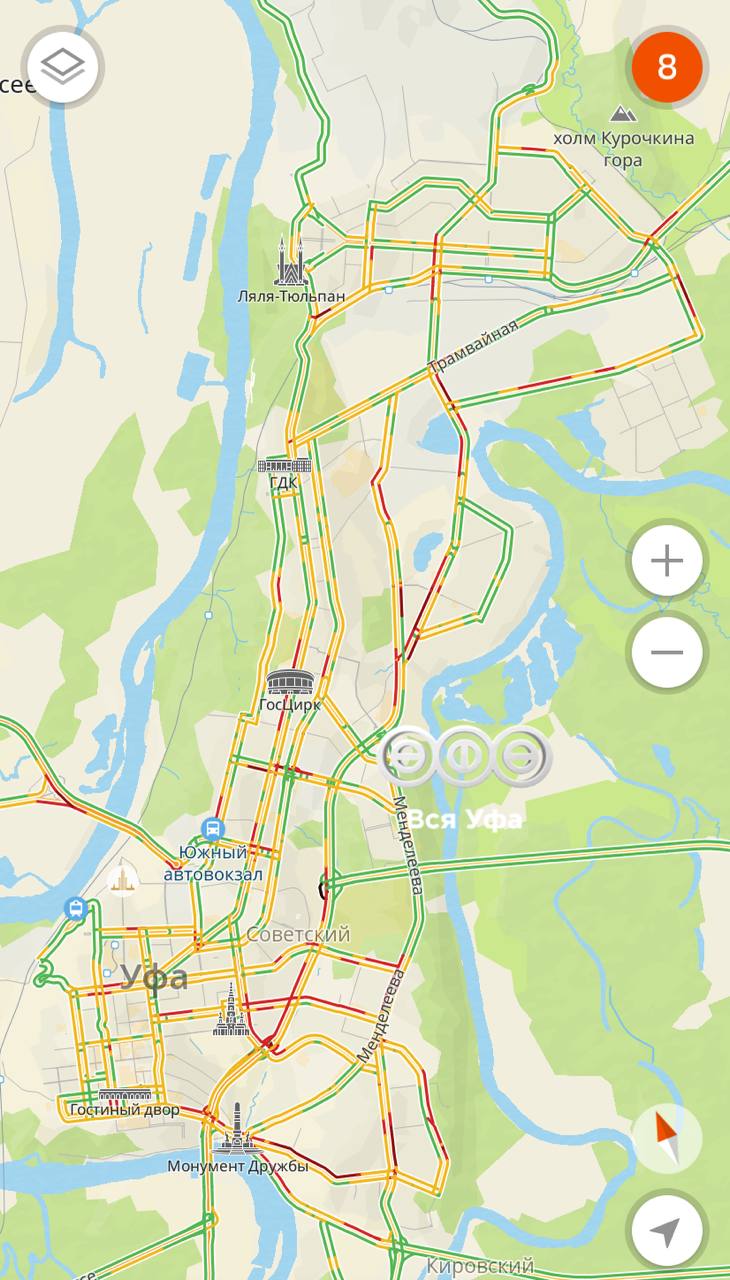Select холм Курочкина гора peak marker
The image size is (730, 1280).
(x=622, y=114)
